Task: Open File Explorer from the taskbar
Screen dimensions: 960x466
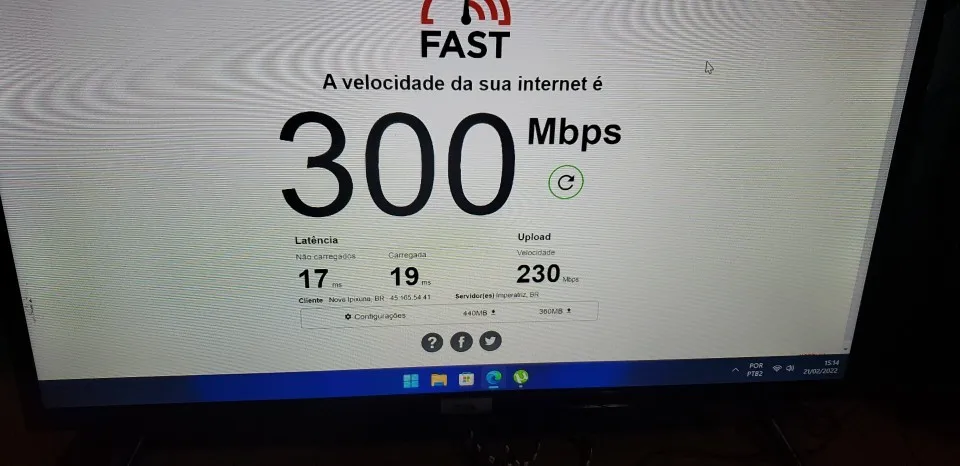Action: [x=438, y=380]
